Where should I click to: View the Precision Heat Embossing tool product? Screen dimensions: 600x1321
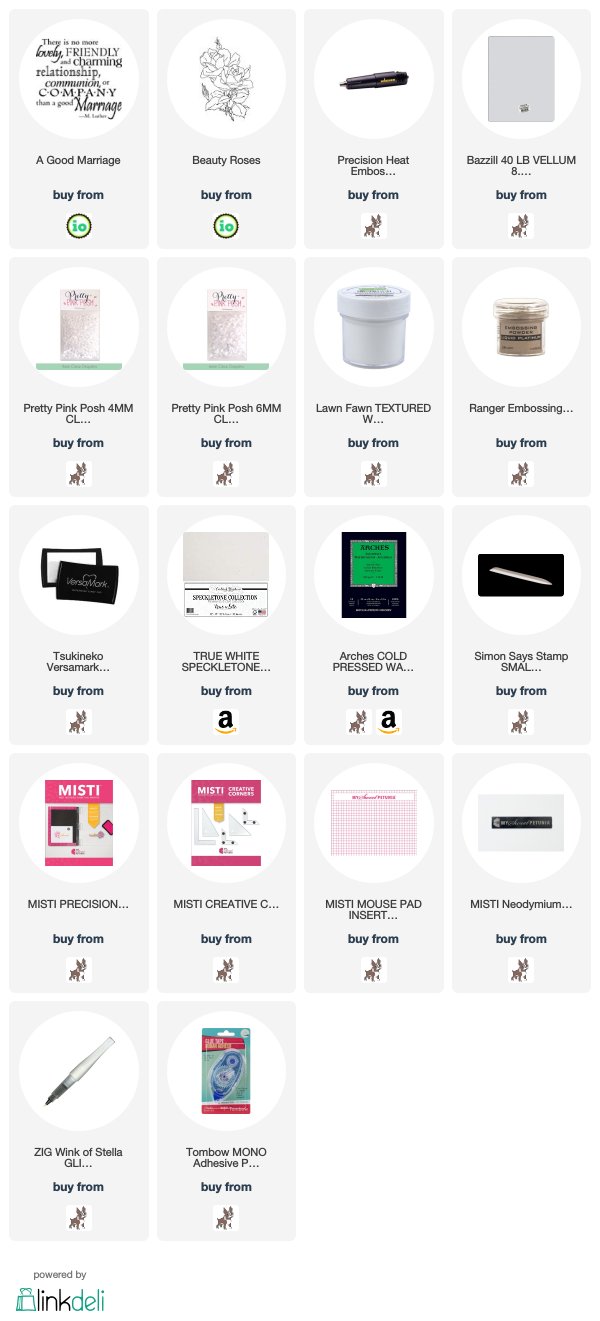[373, 129]
